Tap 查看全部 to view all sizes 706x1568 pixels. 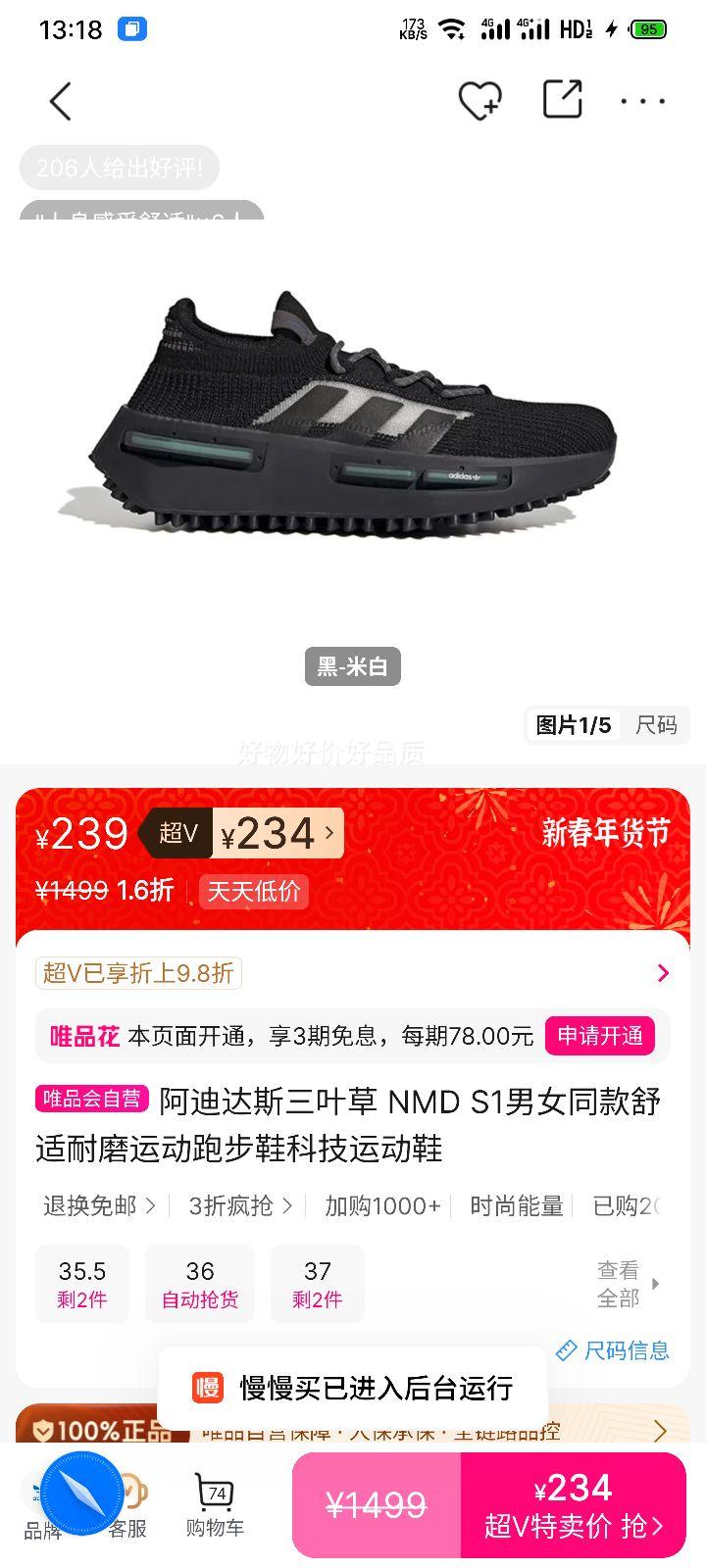618,1284
